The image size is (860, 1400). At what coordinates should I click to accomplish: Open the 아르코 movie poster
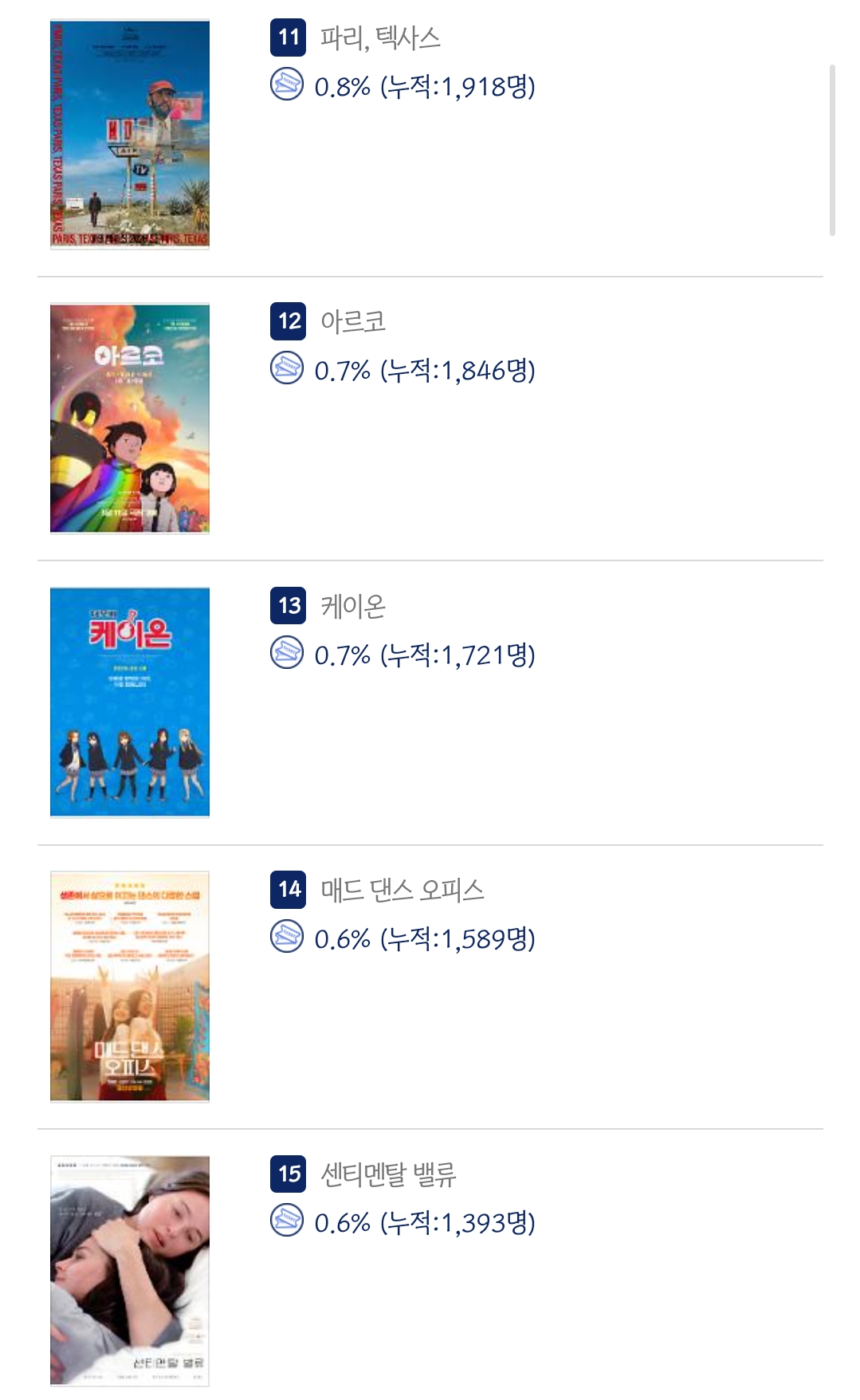tap(130, 418)
